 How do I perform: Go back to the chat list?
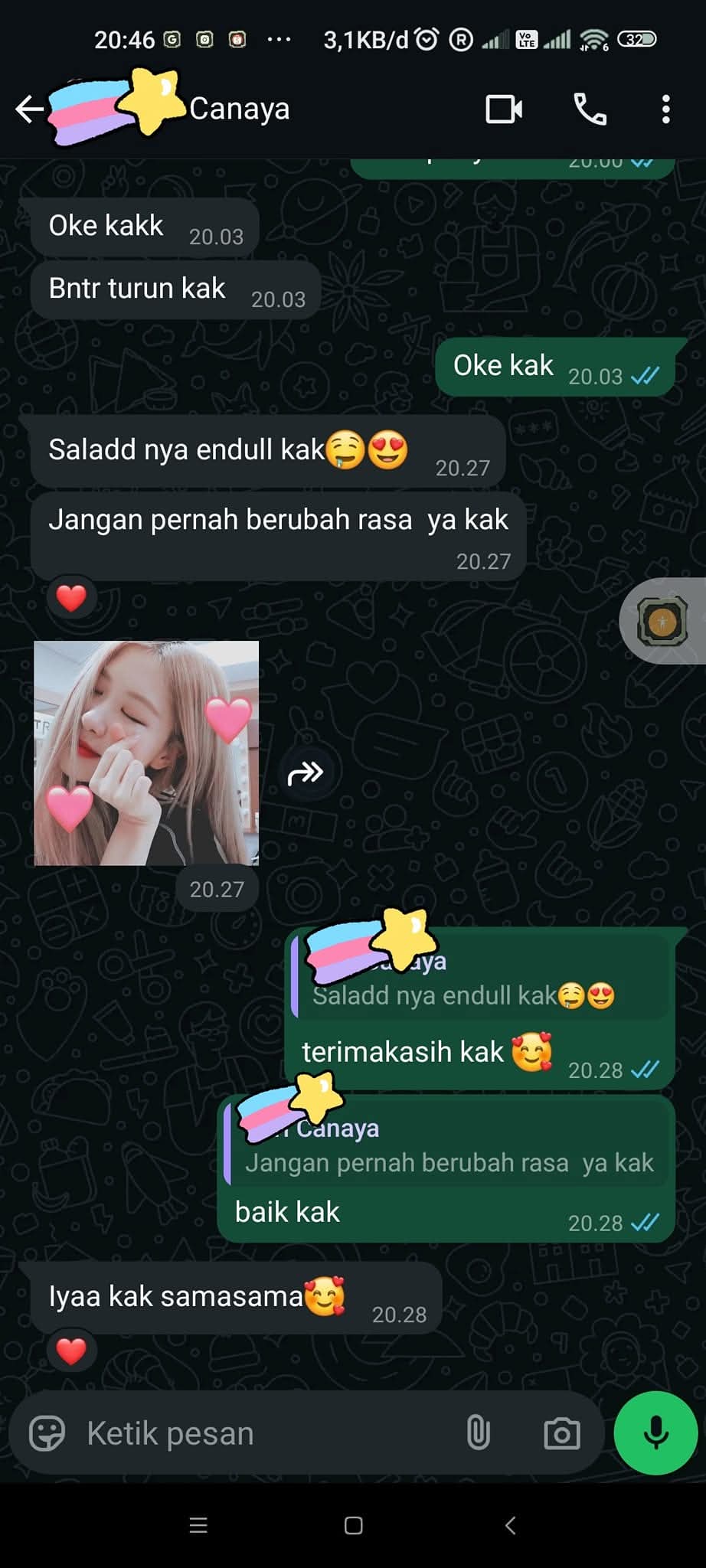pyautogui.click(x=29, y=109)
